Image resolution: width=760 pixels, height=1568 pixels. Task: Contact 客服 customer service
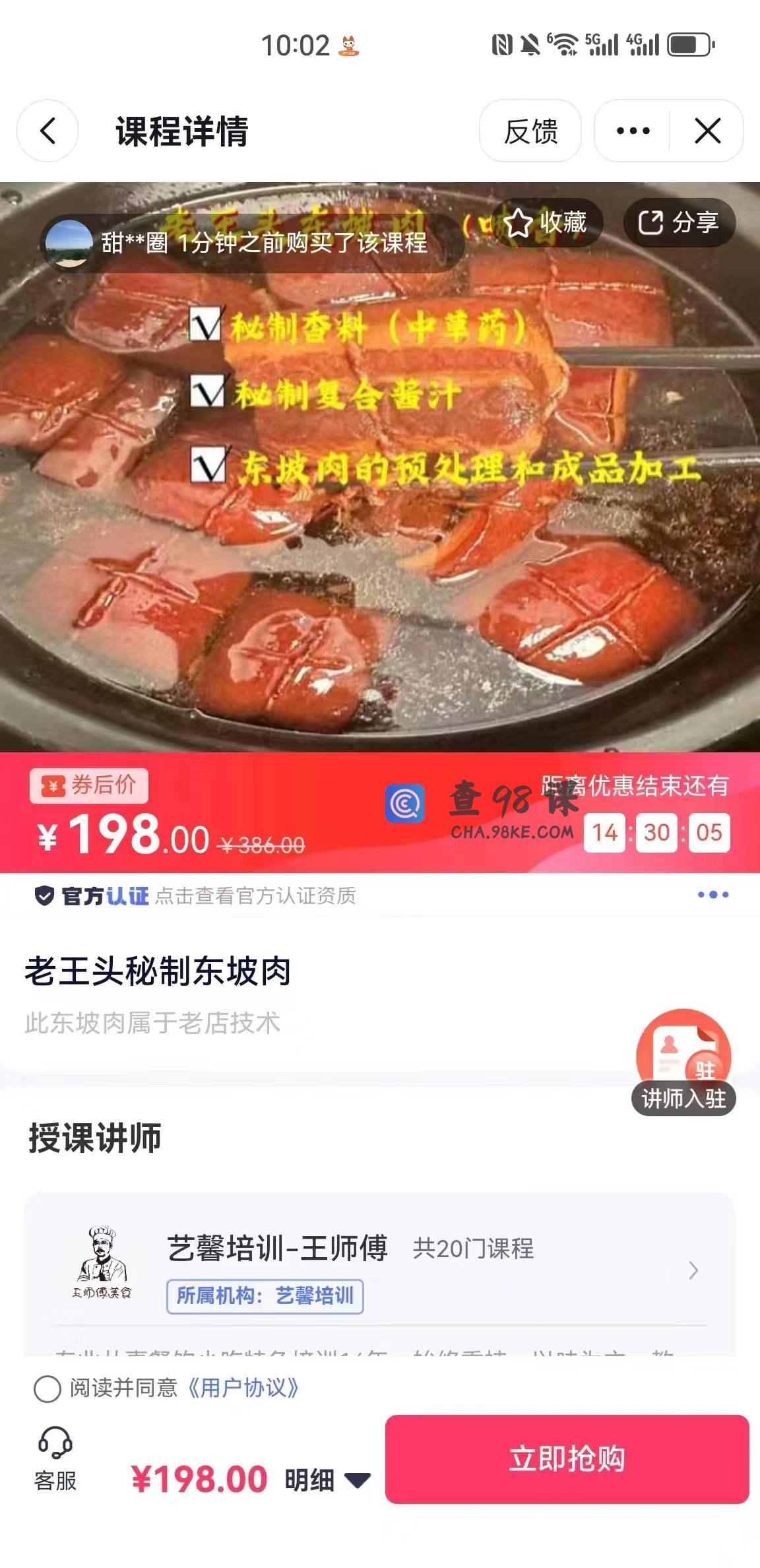[55, 1458]
